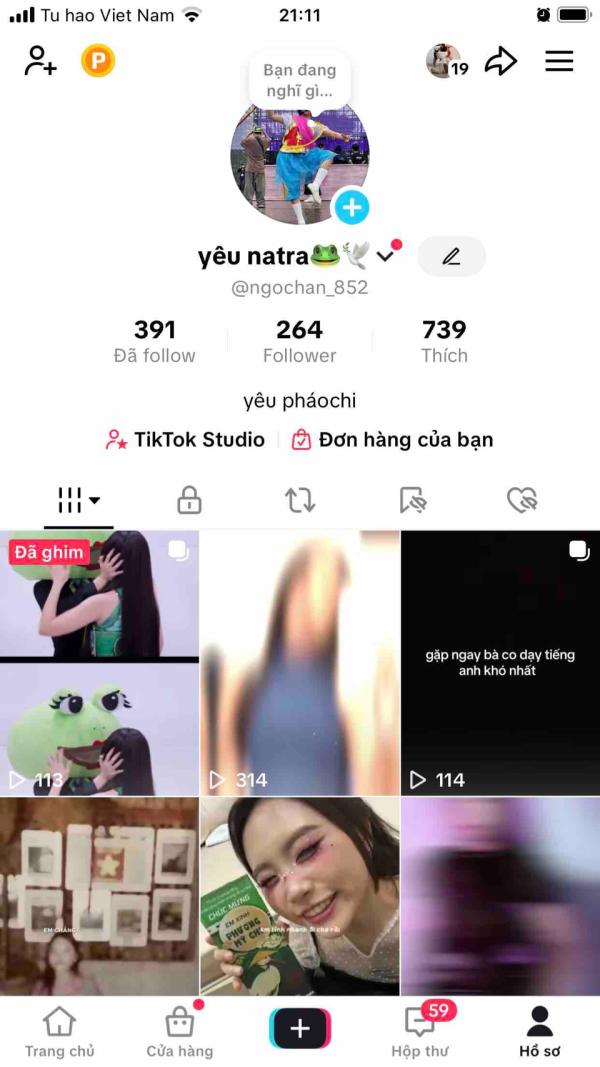This screenshot has height=1067, width=600.
Task: Expand the account switcher chevron
Action: click(x=386, y=257)
